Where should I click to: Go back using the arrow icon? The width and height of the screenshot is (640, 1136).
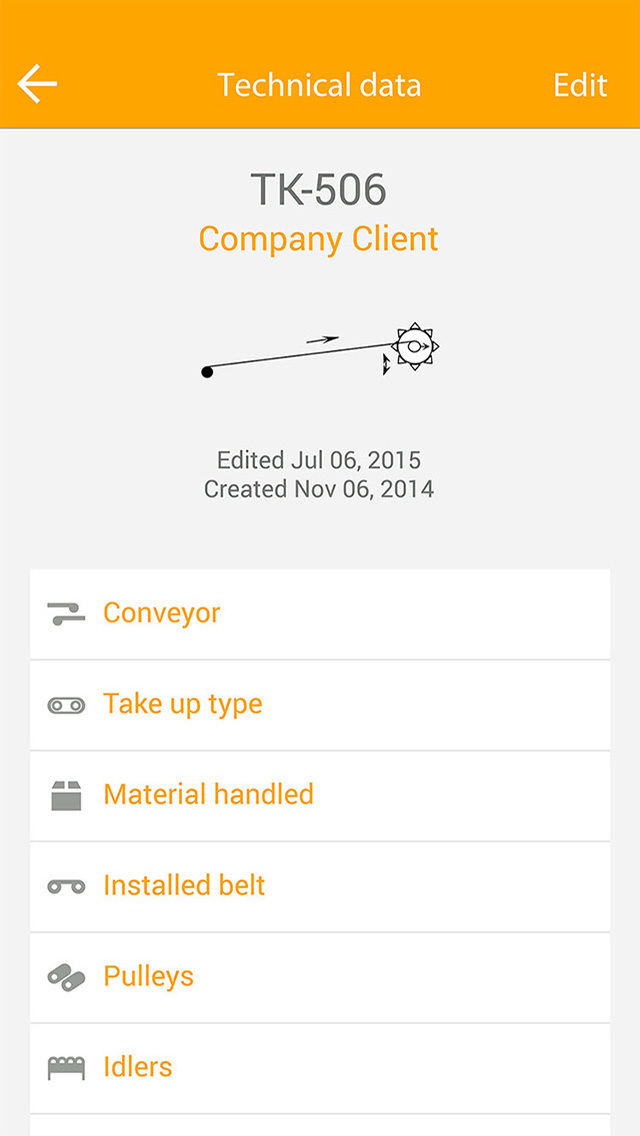click(x=37, y=84)
